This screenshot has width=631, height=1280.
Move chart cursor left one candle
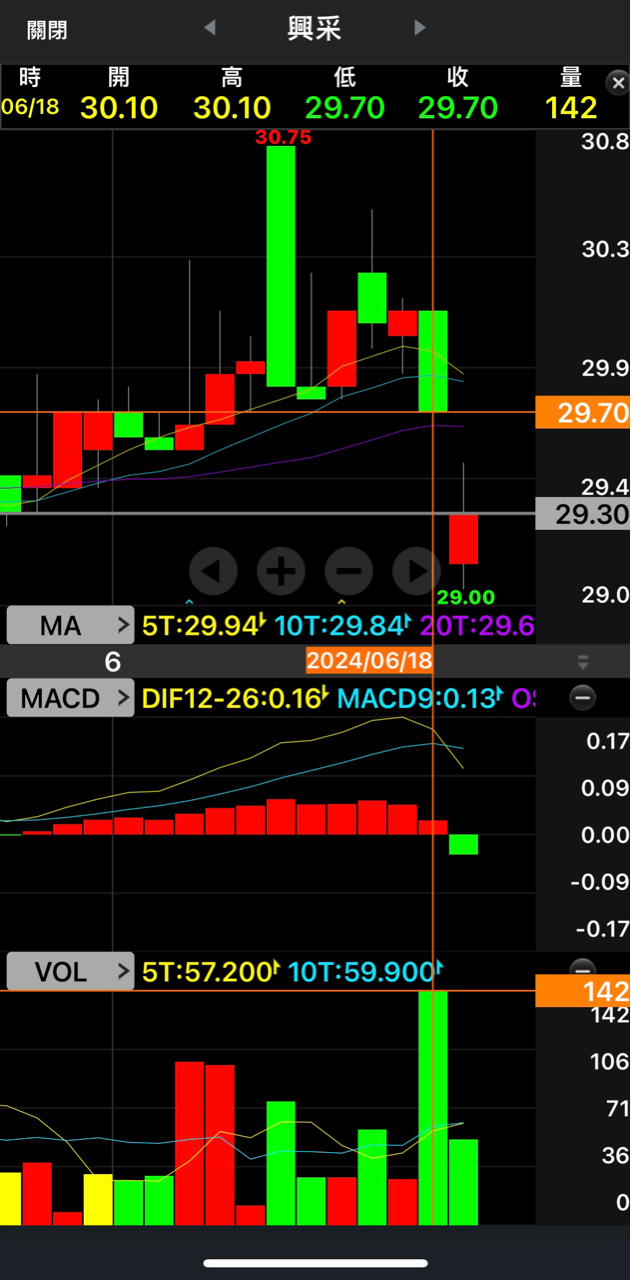click(213, 572)
